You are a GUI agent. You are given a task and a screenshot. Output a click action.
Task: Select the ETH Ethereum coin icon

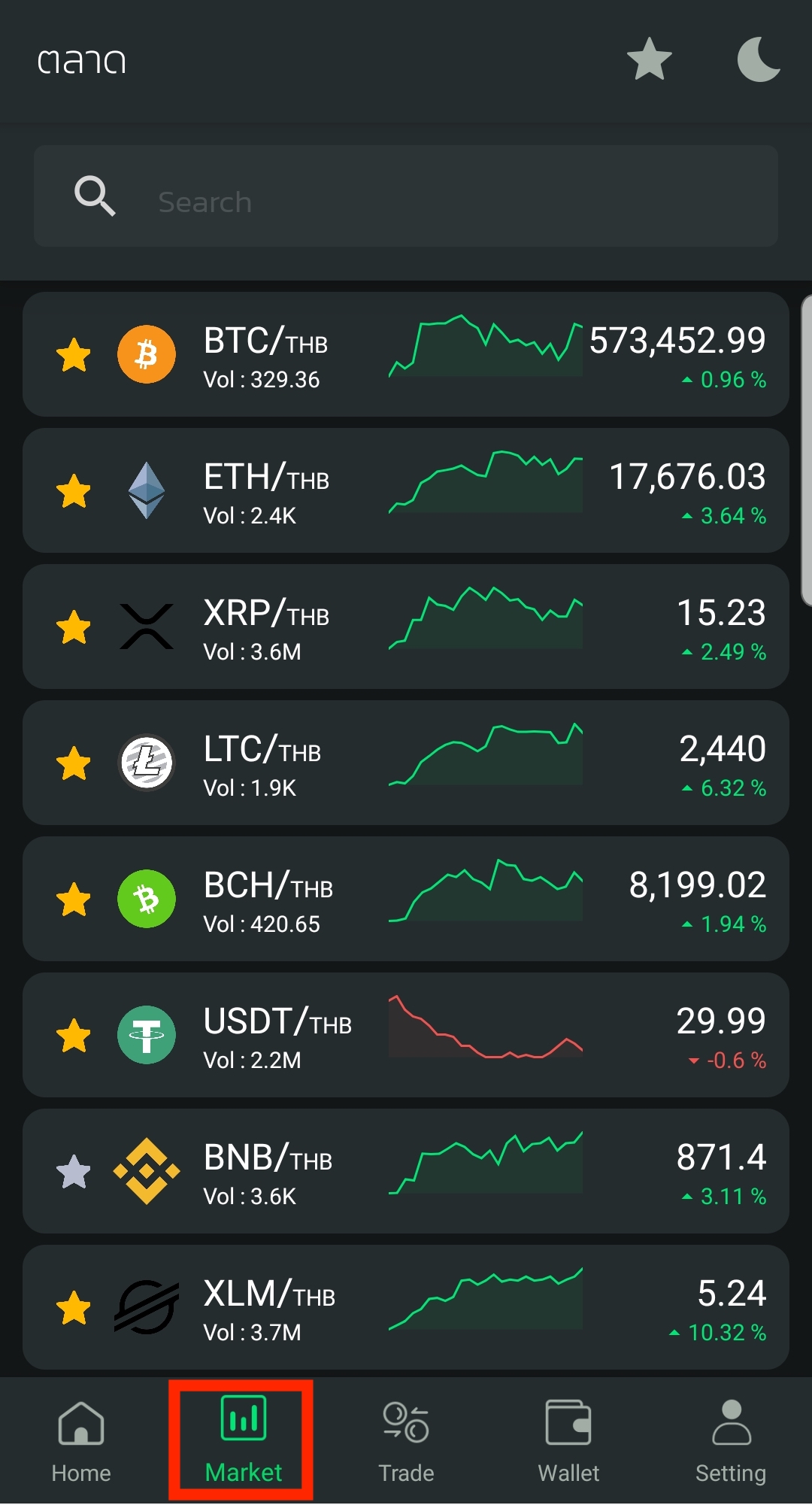147,490
